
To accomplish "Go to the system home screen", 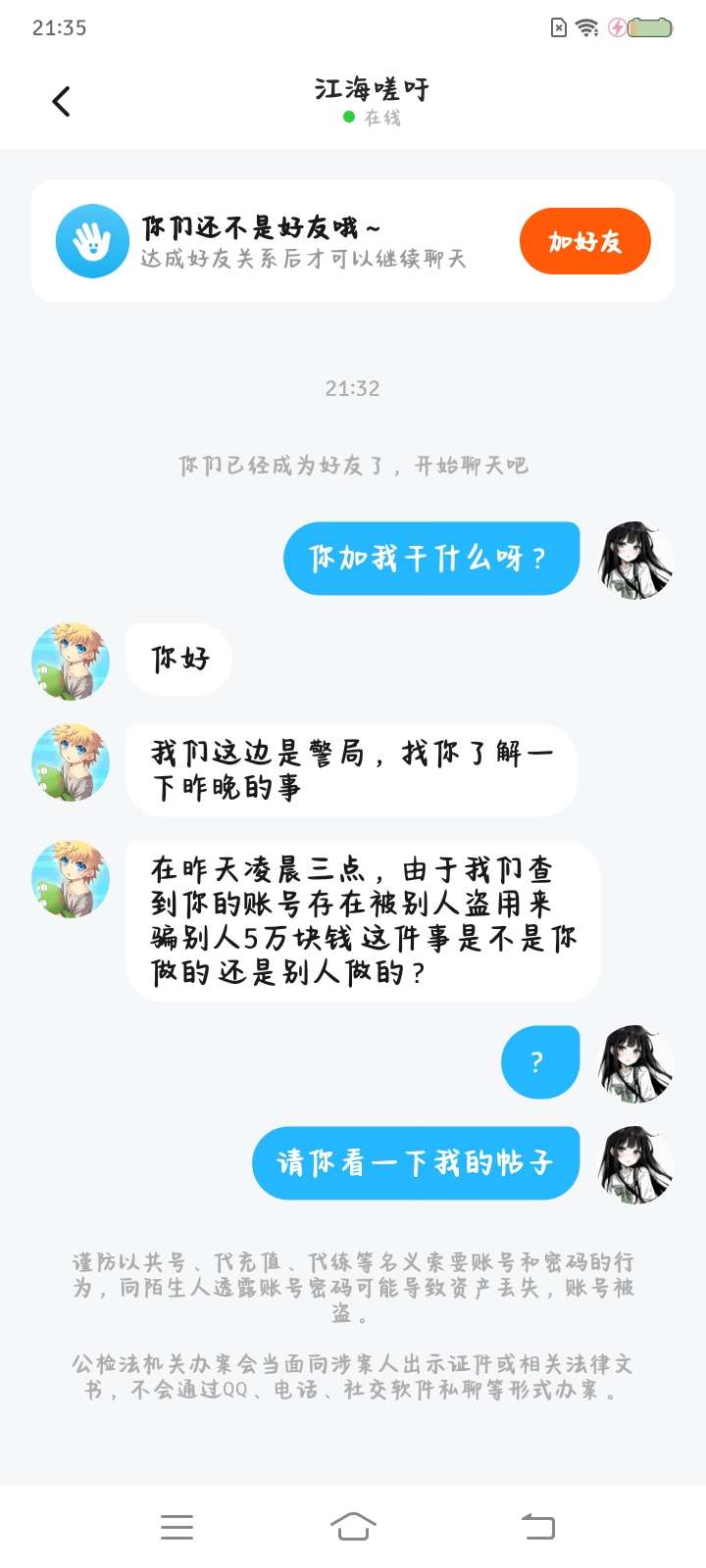I will click(x=353, y=1526).
